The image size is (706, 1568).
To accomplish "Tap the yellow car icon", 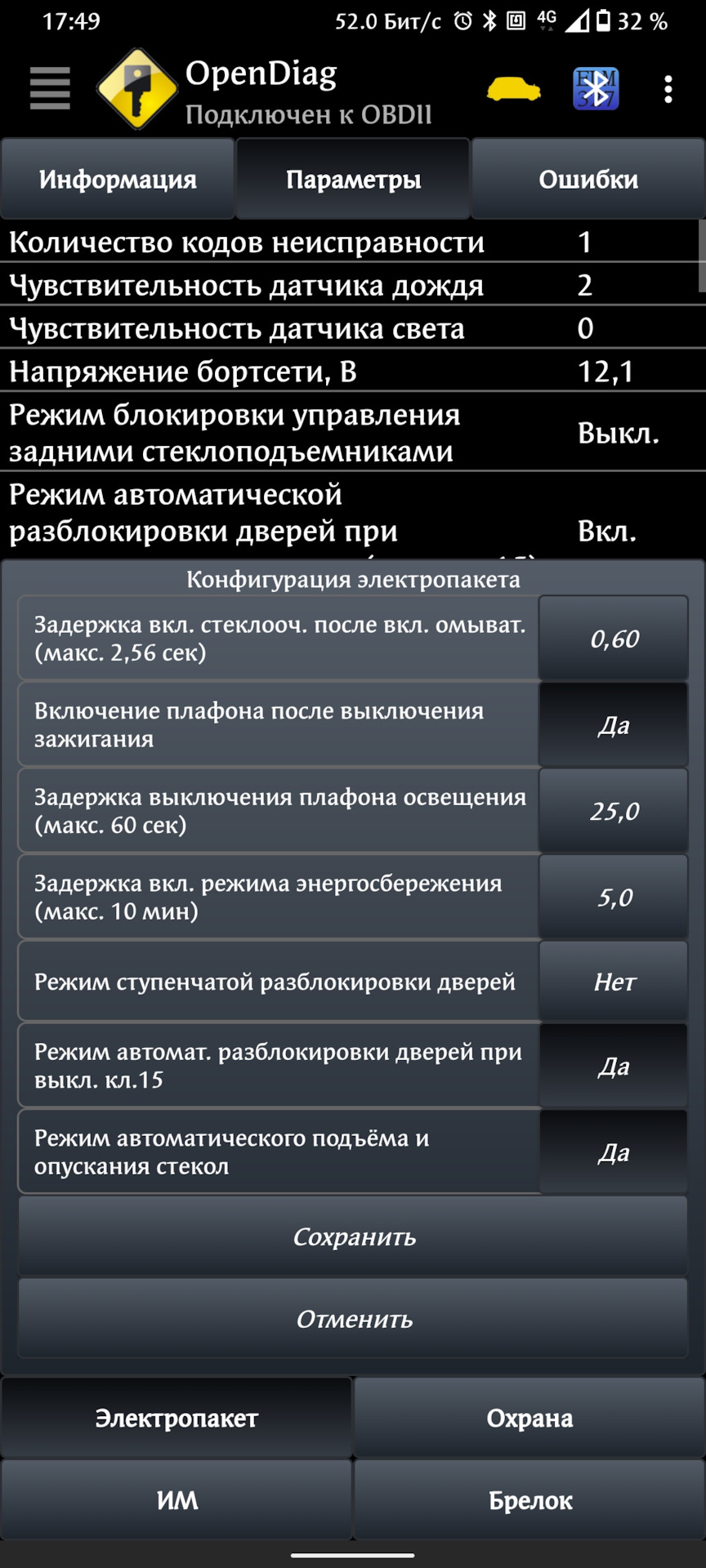I will pyautogui.click(x=513, y=89).
